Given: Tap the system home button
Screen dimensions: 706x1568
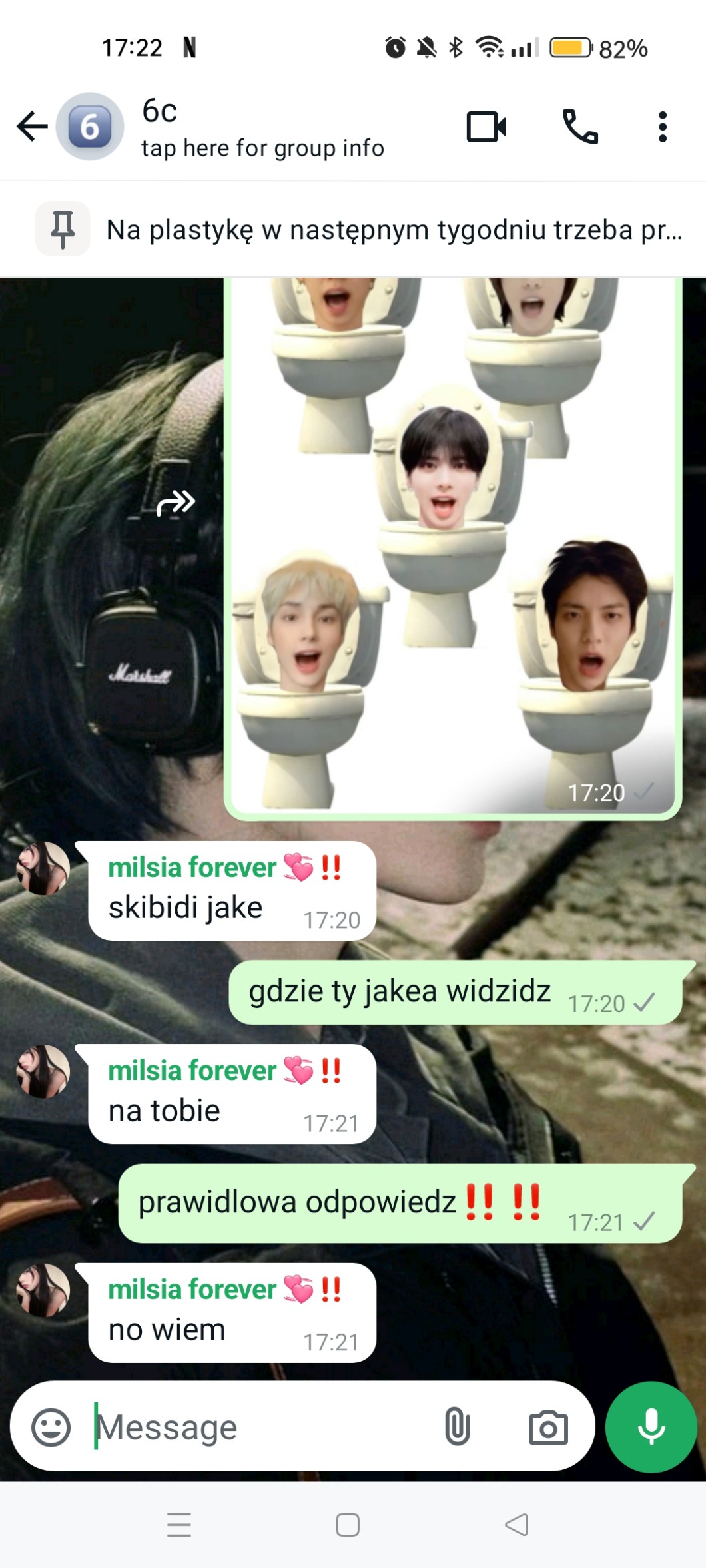Looking at the screenshot, I should (x=348, y=1525).
